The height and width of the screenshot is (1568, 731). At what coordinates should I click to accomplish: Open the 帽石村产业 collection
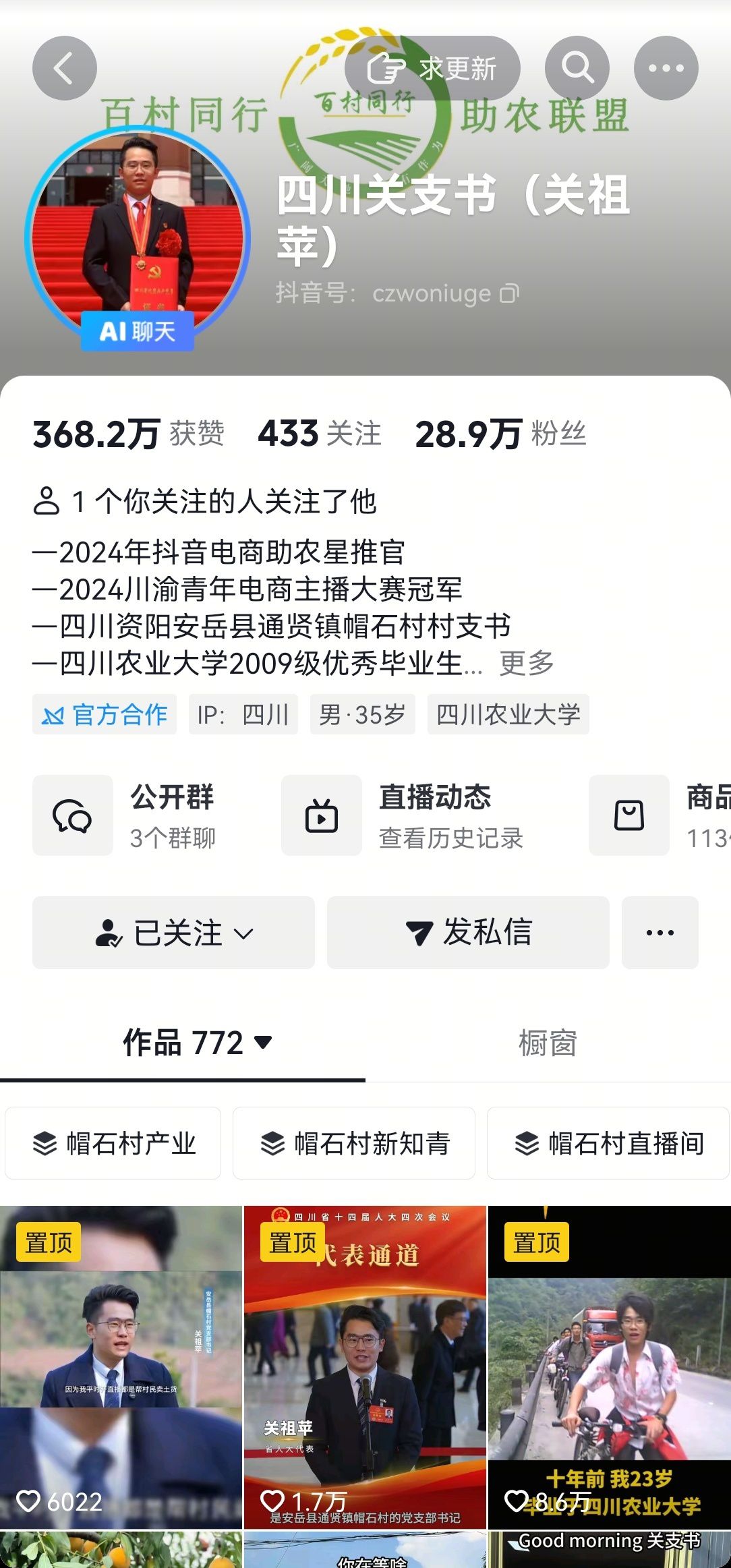click(113, 1143)
